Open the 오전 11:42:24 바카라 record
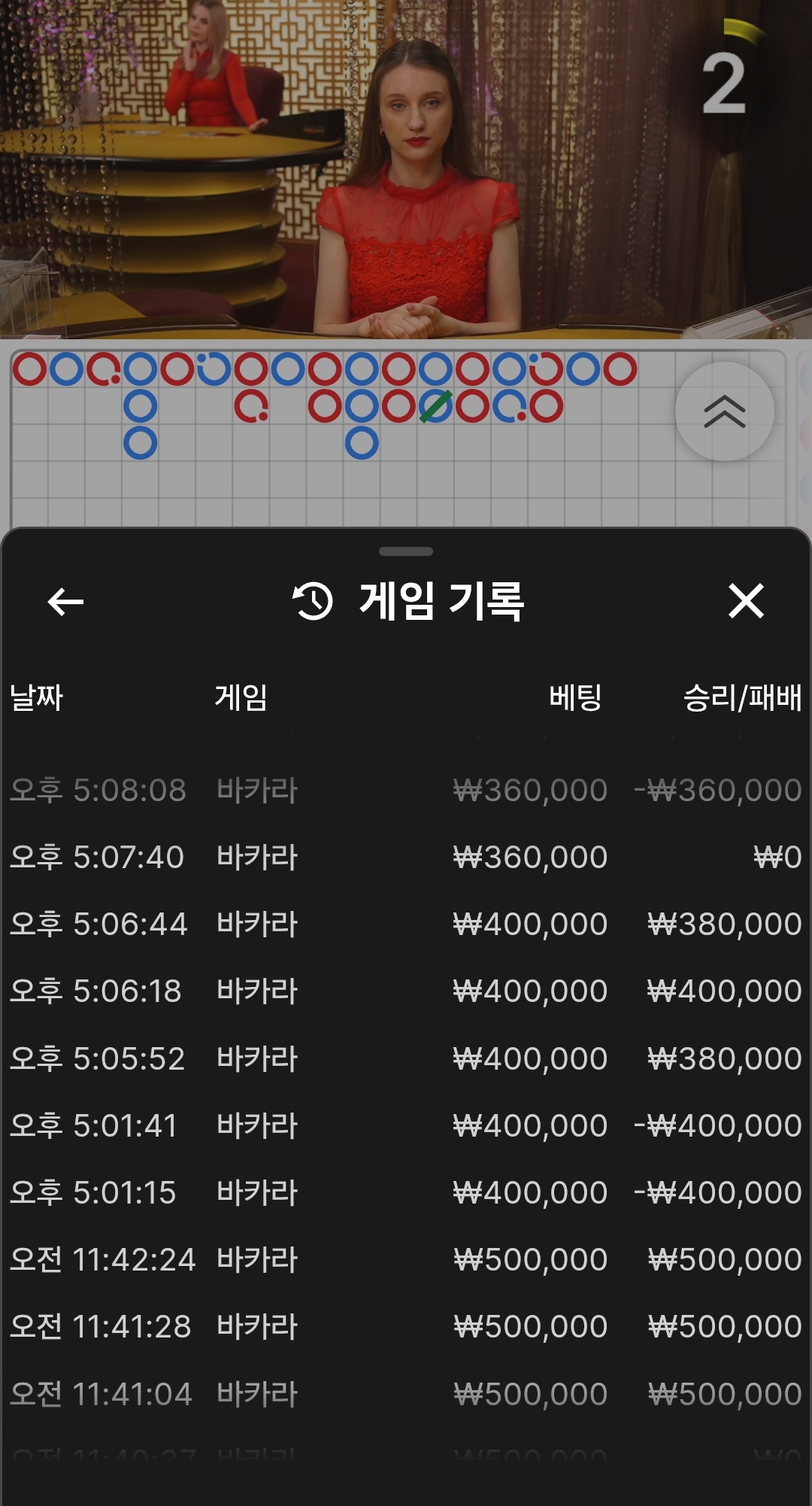Image resolution: width=812 pixels, height=1506 pixels. pyautogui.click(x=406, y=1259)
